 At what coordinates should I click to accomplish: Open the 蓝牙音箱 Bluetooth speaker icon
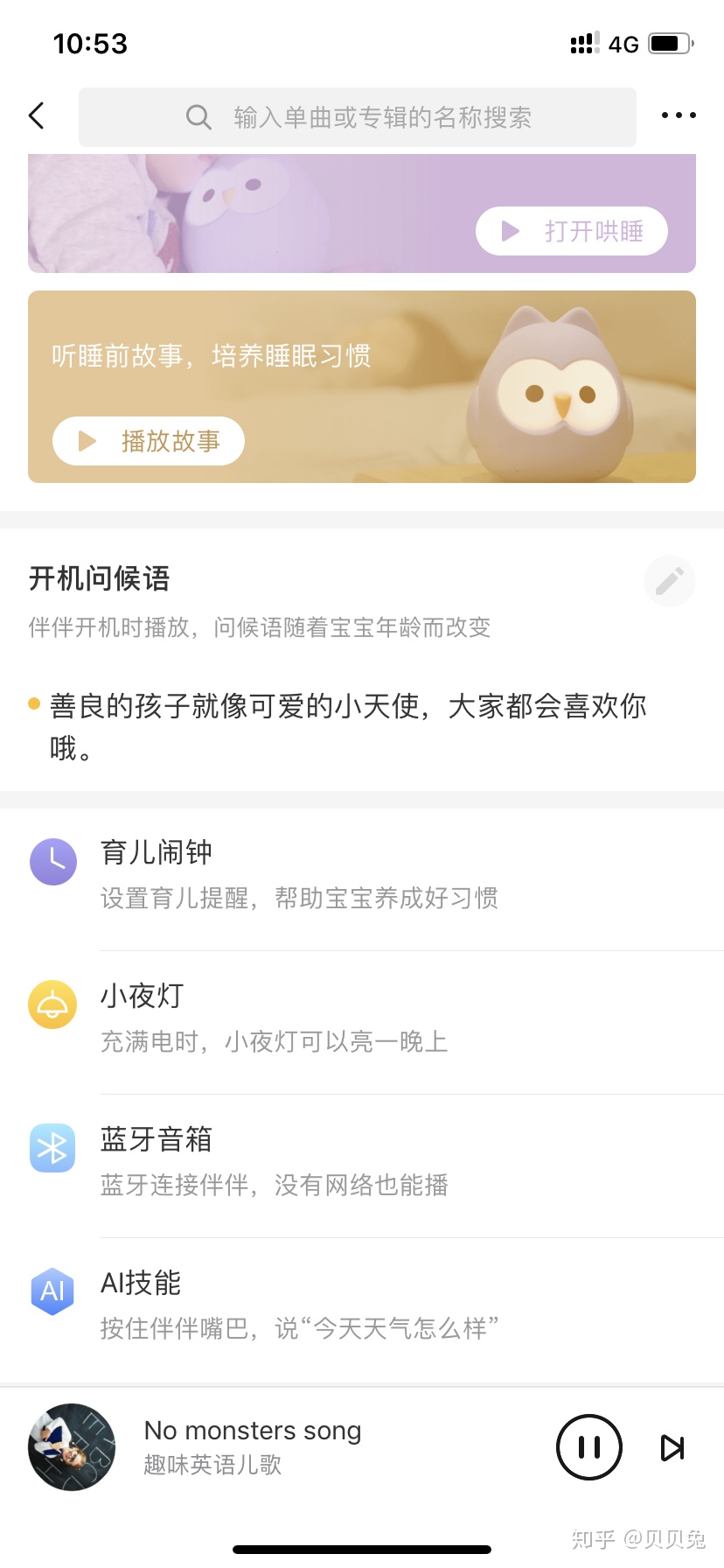click(x=52, y=1149)
